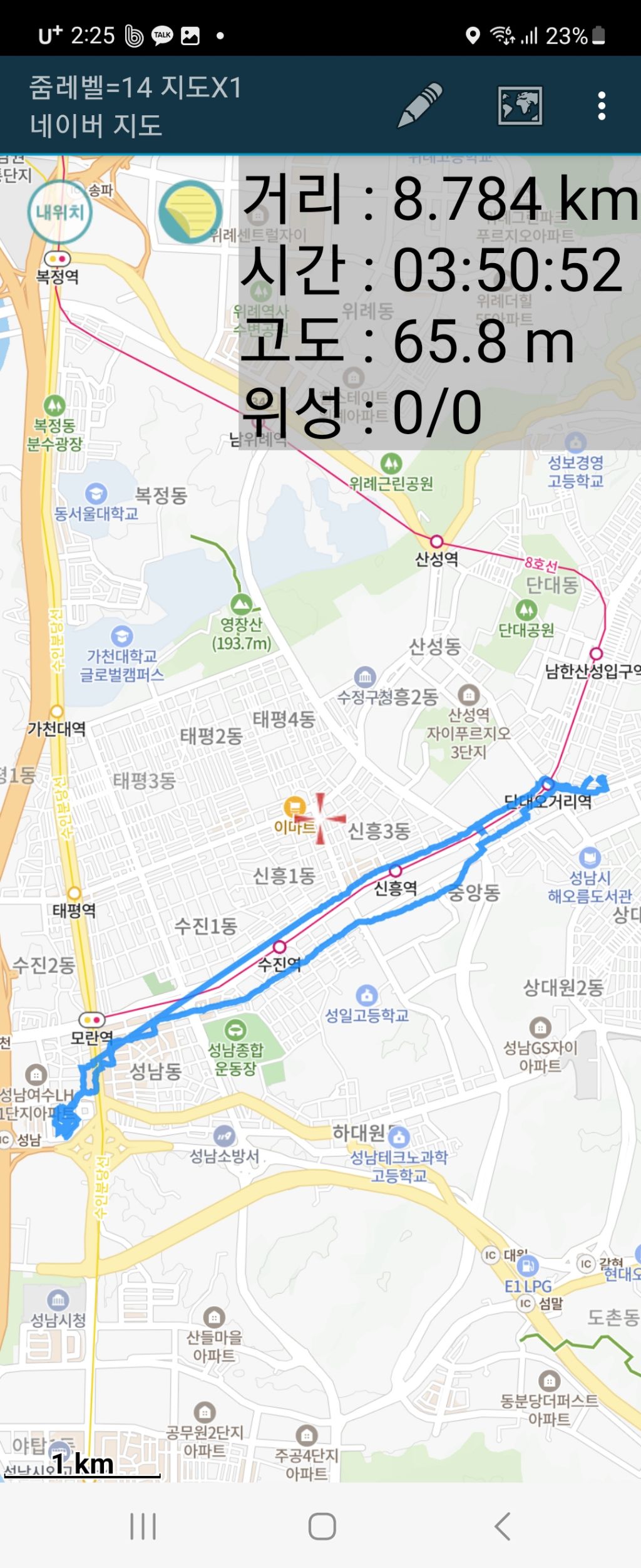Tap the pencil edit icon
This screenshot has height=1568, width=641.
[x=419, y=105]
